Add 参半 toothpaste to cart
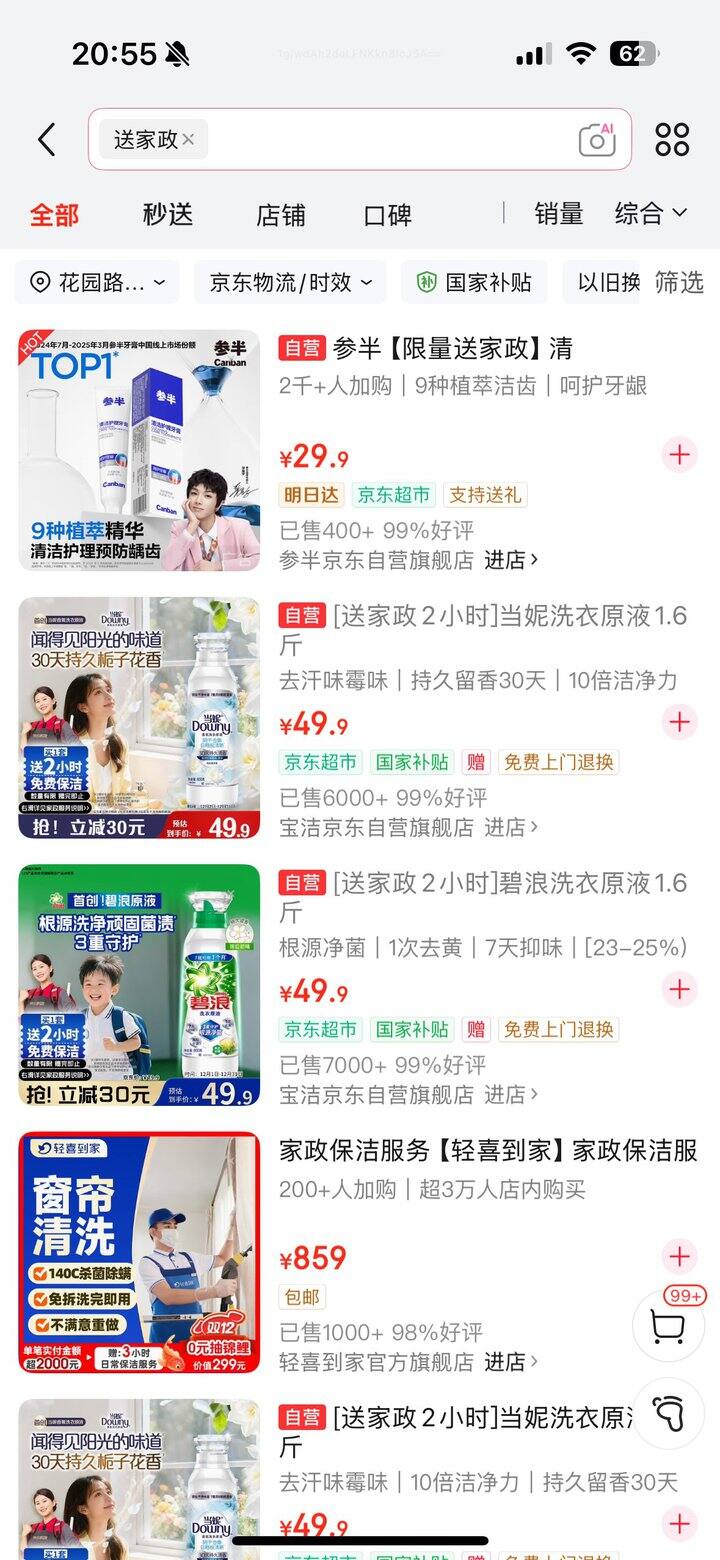Screen dimensions: 720x1560 pos(680,455)
